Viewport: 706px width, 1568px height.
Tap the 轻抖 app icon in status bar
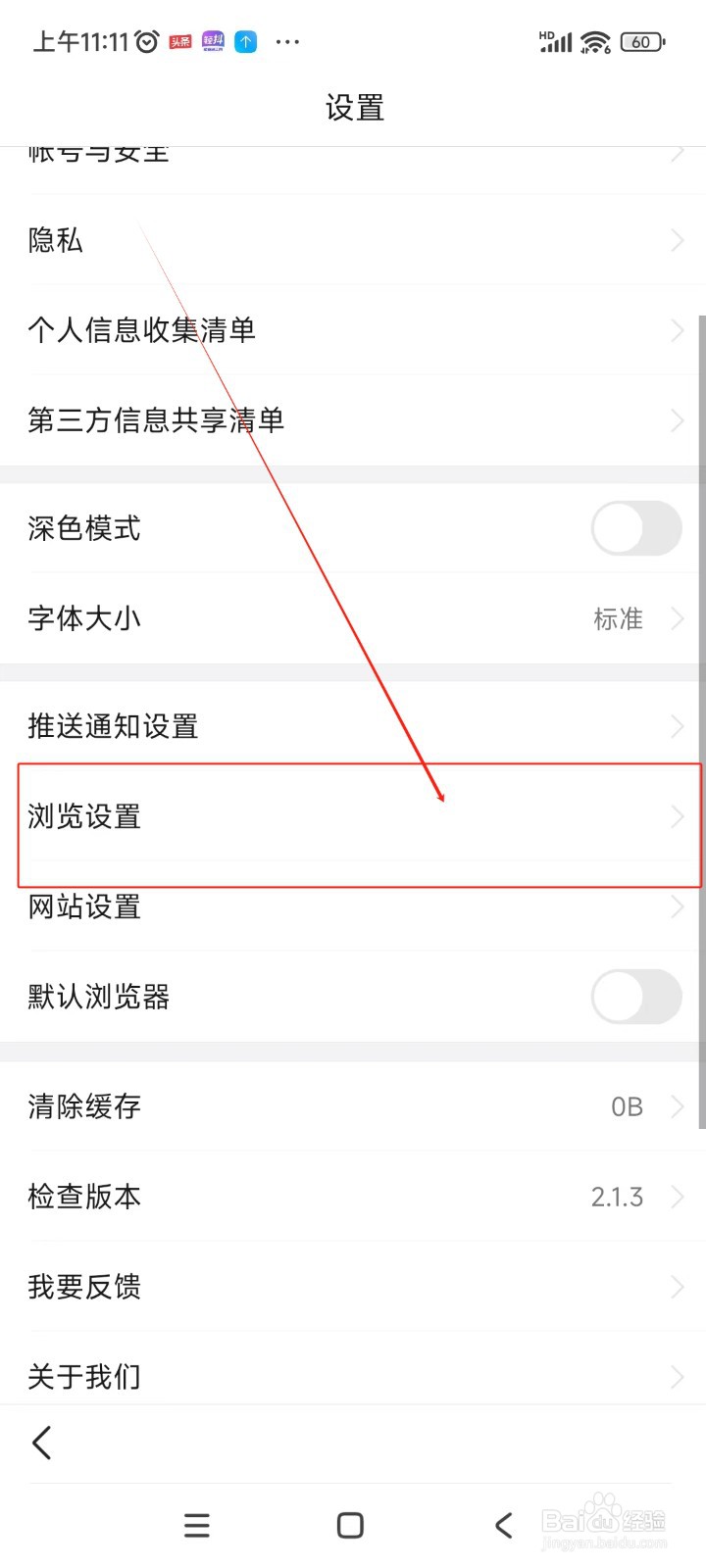pos(212,40)
